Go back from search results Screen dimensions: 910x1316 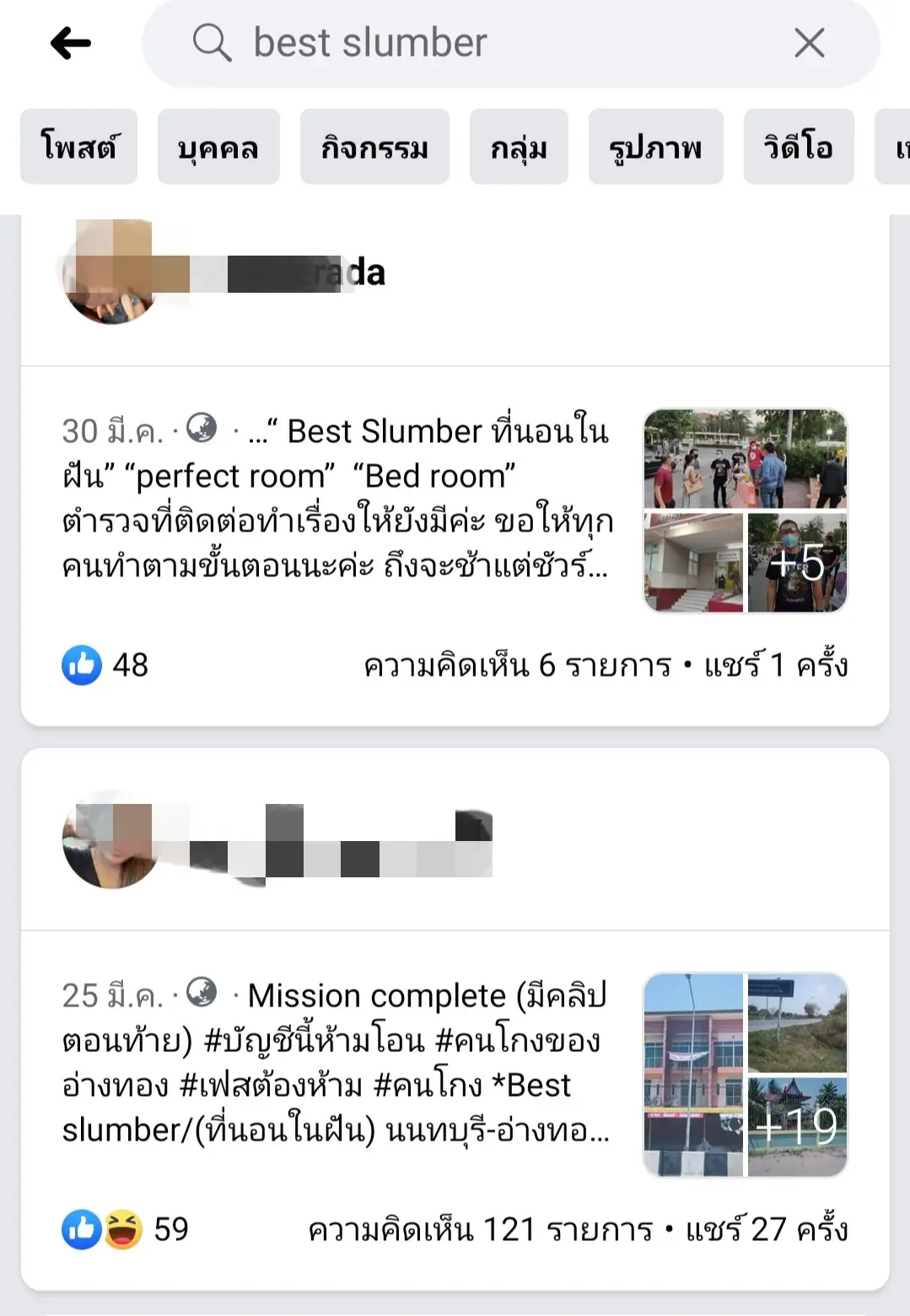pos(70,43)
